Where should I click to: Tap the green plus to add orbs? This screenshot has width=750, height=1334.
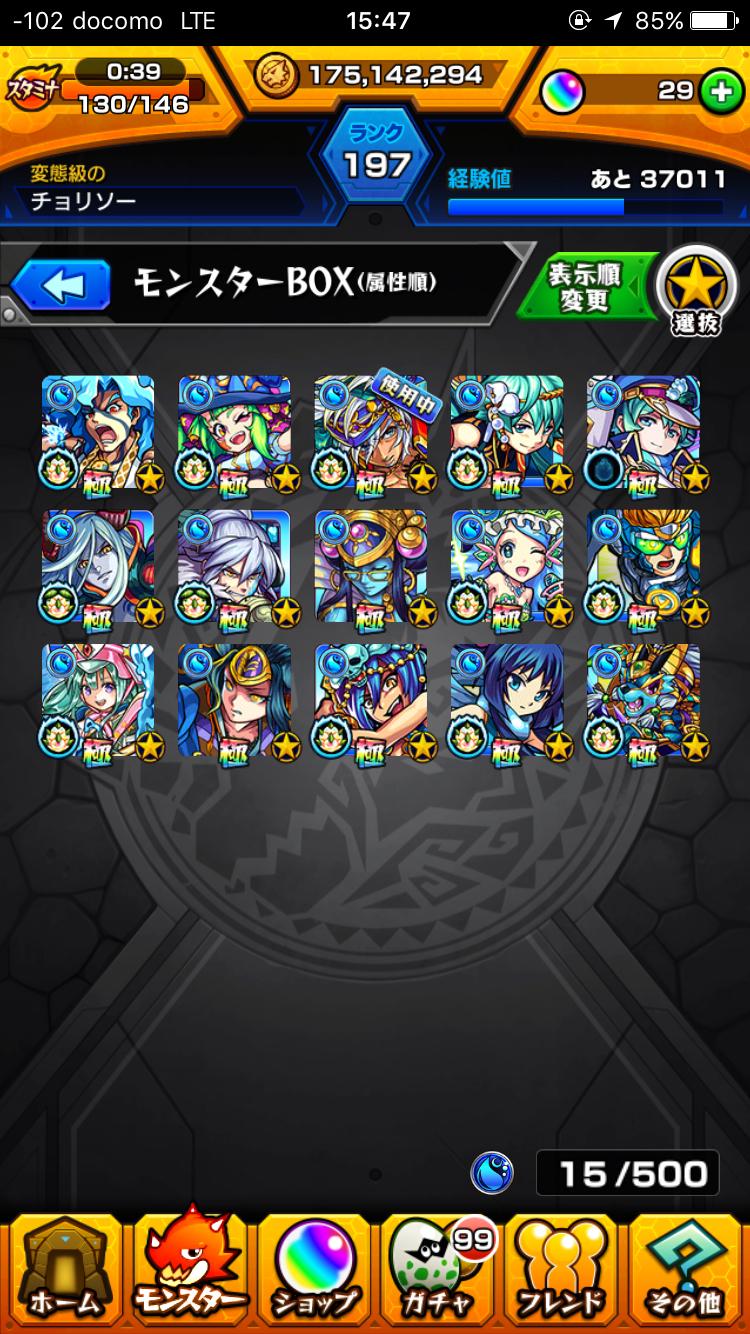[x=717, y=91]
